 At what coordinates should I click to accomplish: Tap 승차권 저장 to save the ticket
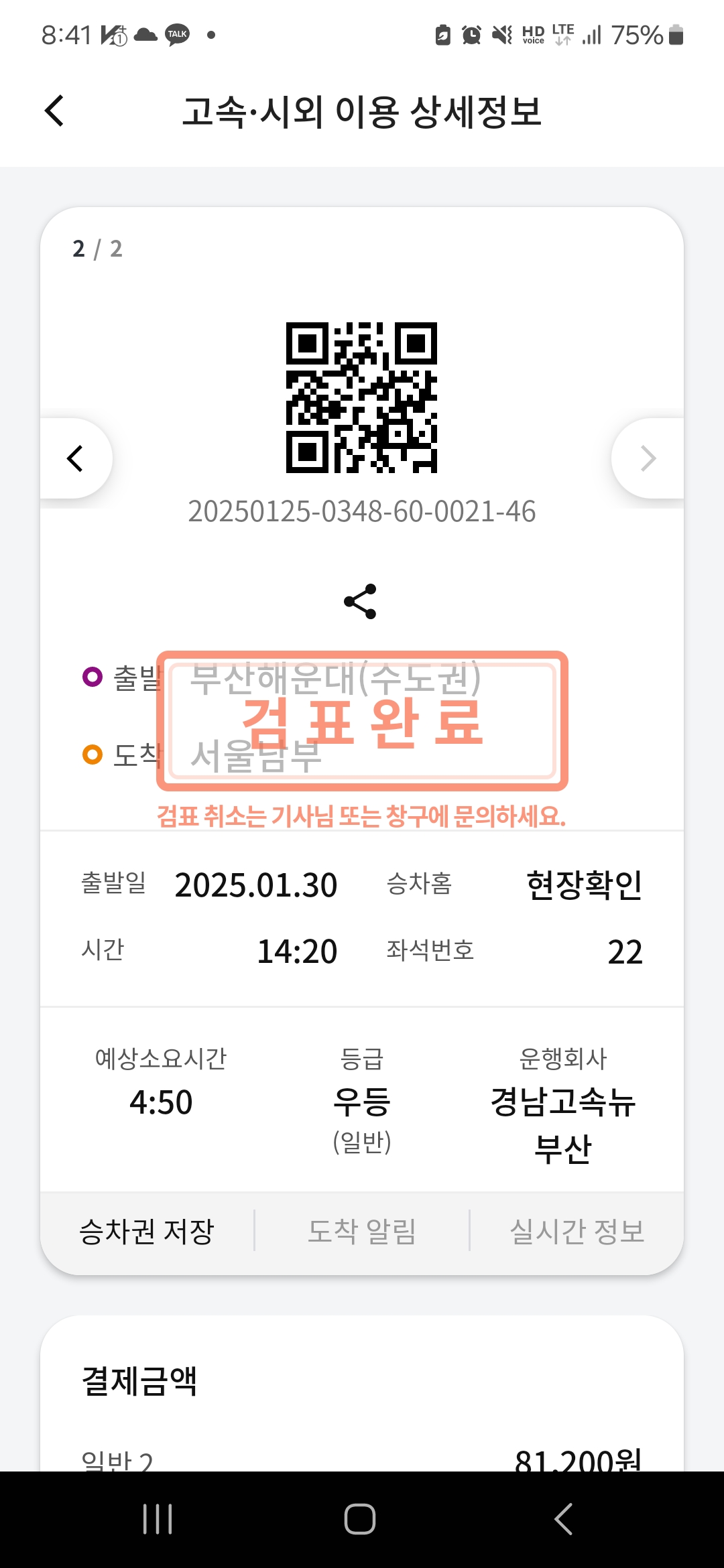click(x=147, y=1232)
